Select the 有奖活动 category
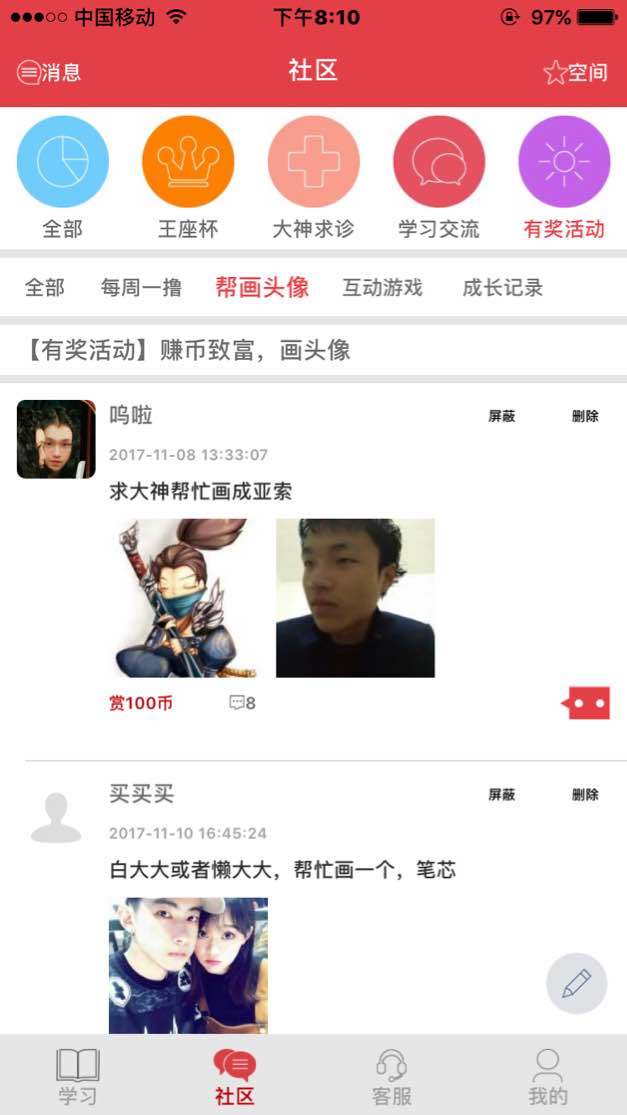 pyautogui.click(x=564, y=162)
